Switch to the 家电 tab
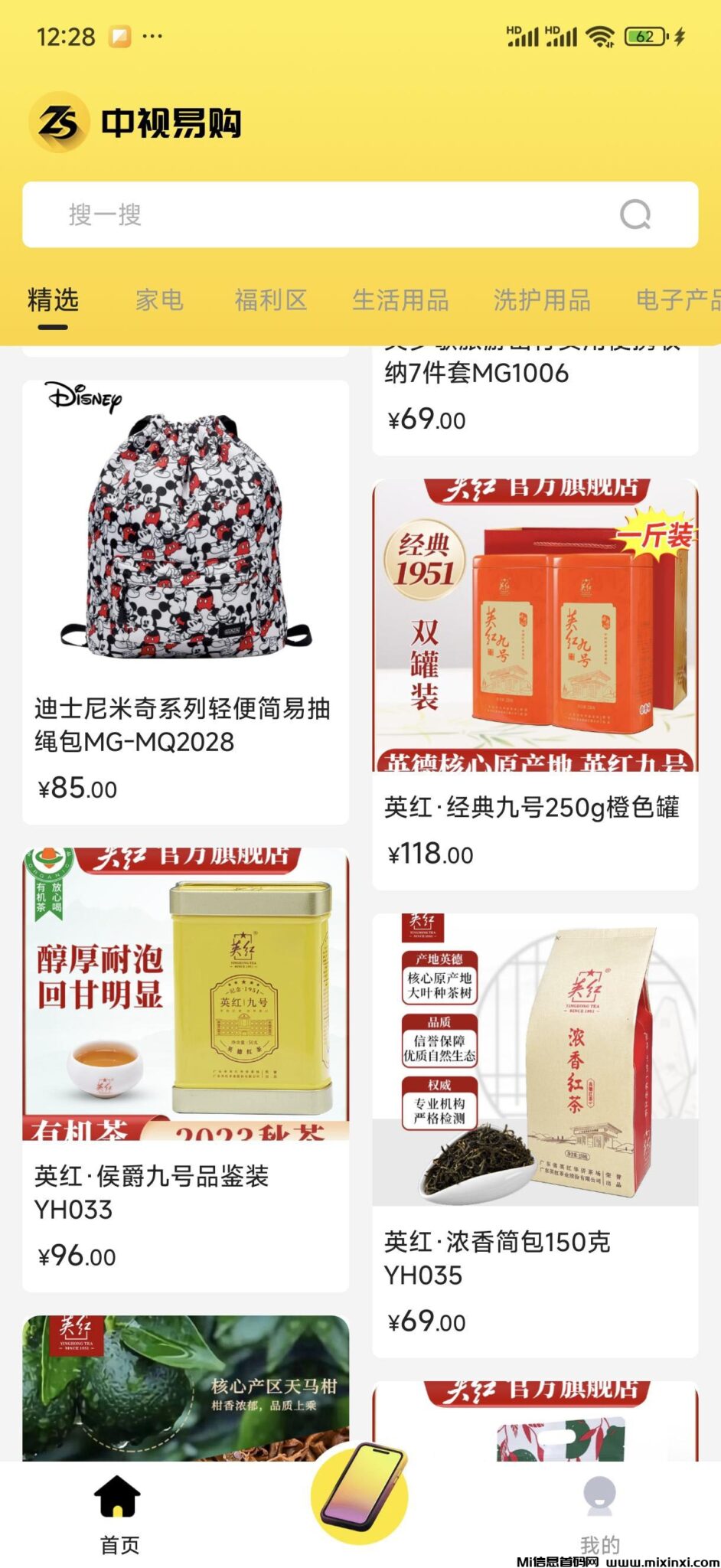This screenshot has width=721, height=1568. (159, 300)
